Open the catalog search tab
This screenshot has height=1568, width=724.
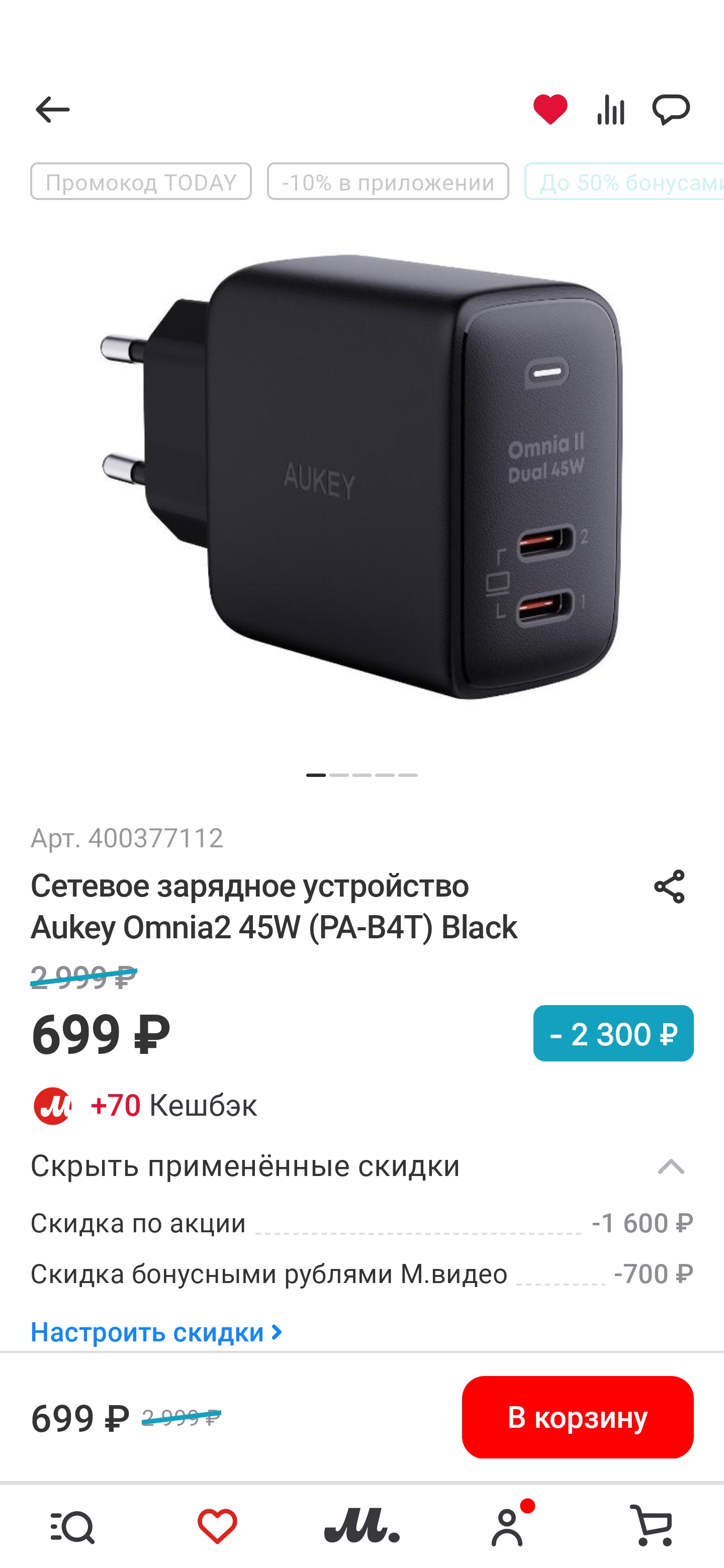(x=72, y=1527)
